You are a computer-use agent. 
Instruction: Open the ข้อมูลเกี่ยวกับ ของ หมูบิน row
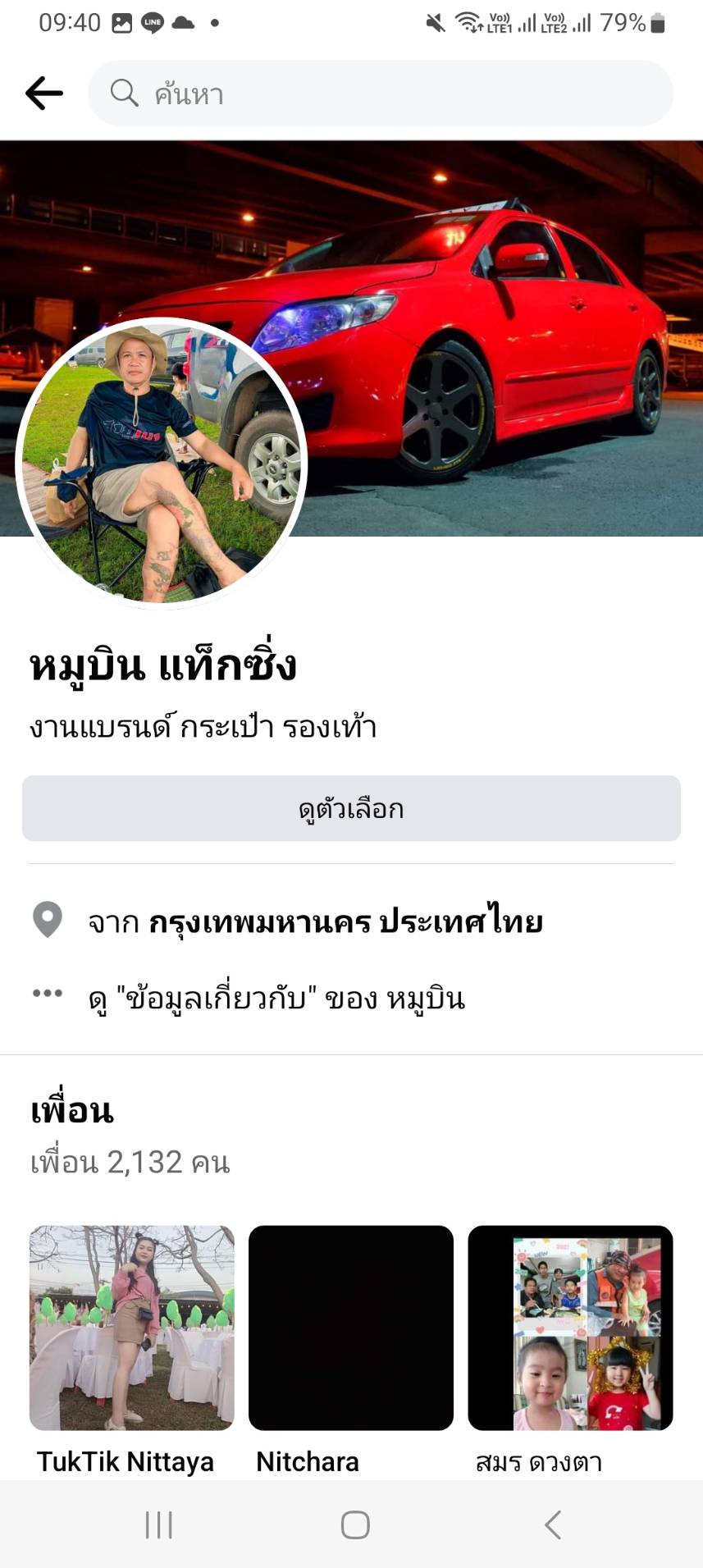pyautogui.click(x=276, y=999)
